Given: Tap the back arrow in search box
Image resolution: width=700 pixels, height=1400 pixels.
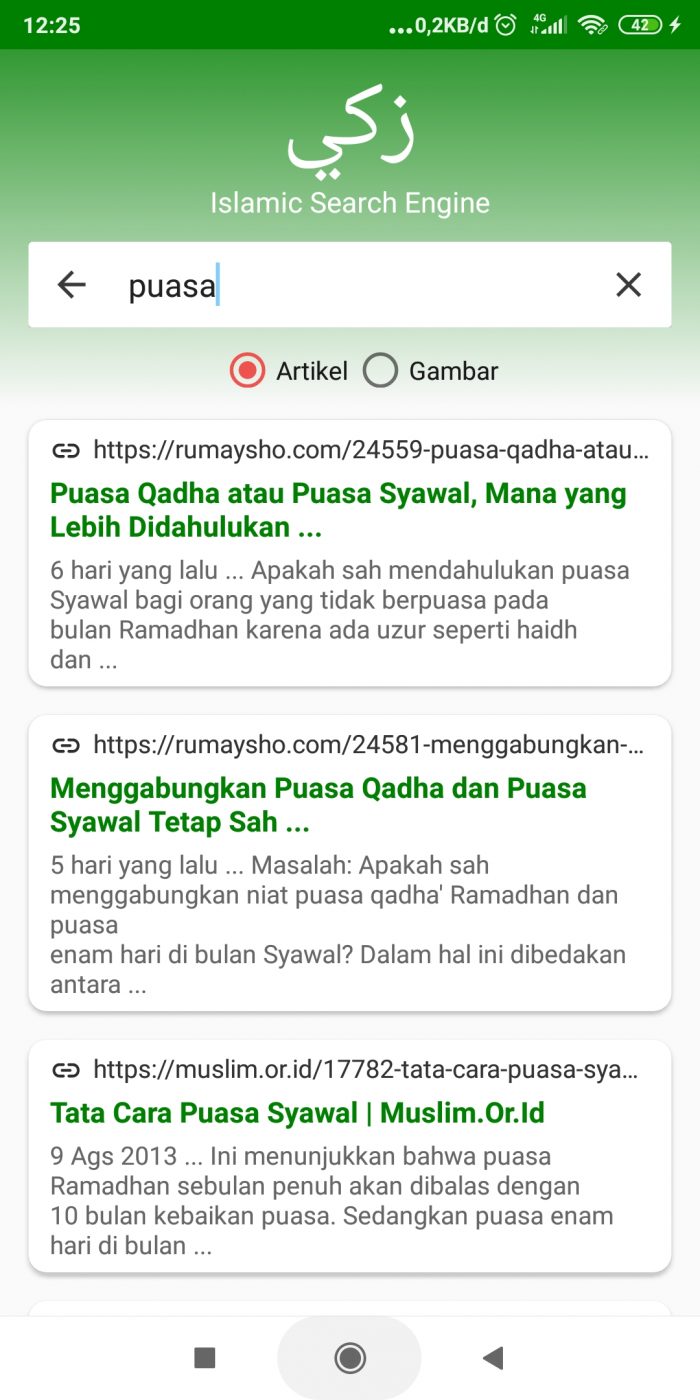Looking at the screenshot, I should tap(72, 285).
